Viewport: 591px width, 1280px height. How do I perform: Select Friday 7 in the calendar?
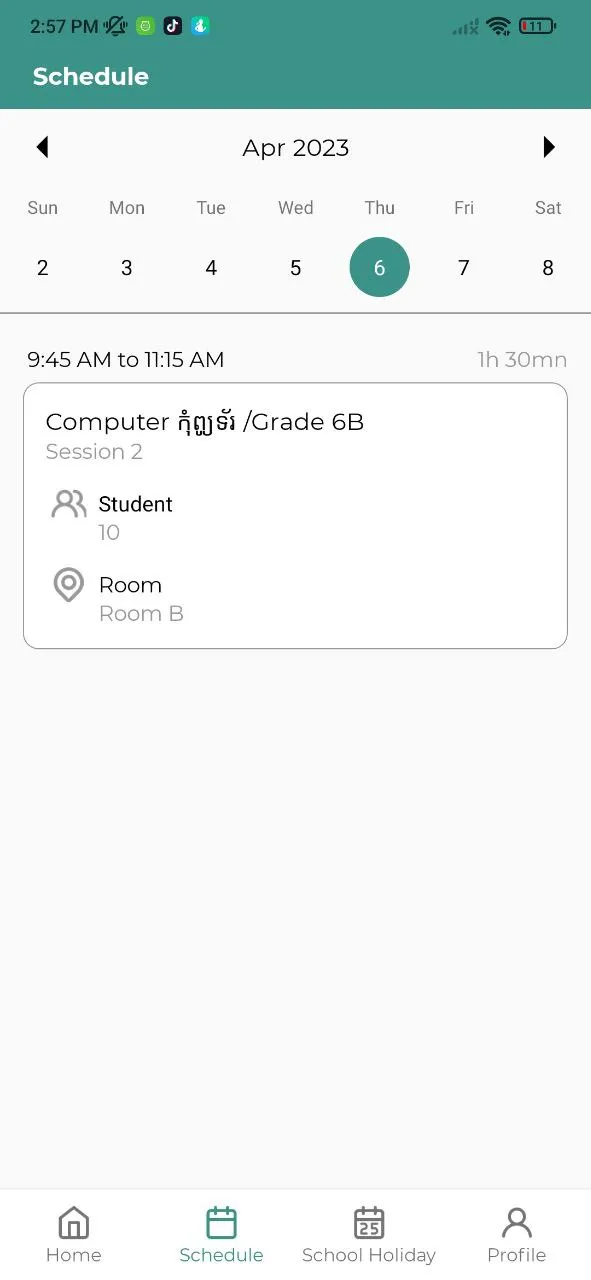464,268
